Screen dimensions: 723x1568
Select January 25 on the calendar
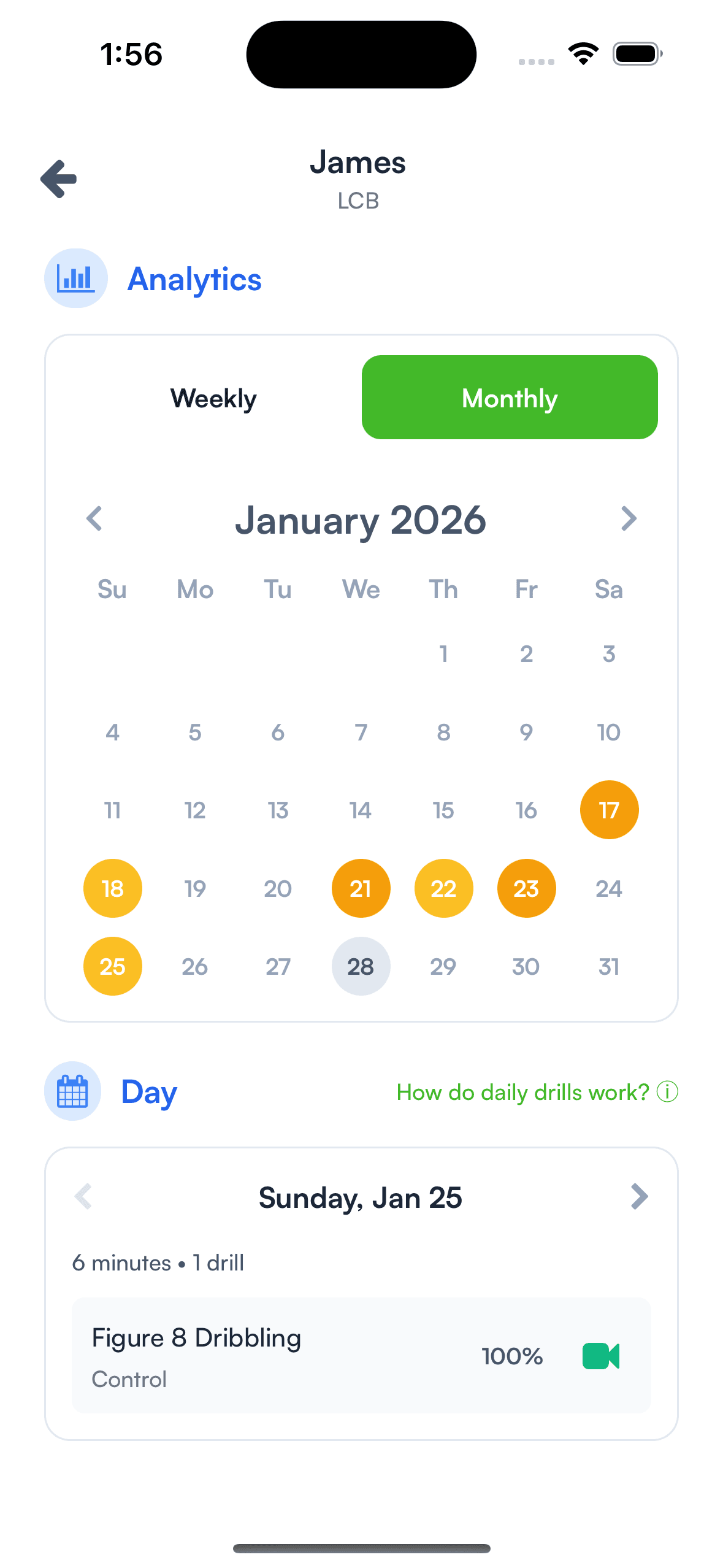point(112,966)
